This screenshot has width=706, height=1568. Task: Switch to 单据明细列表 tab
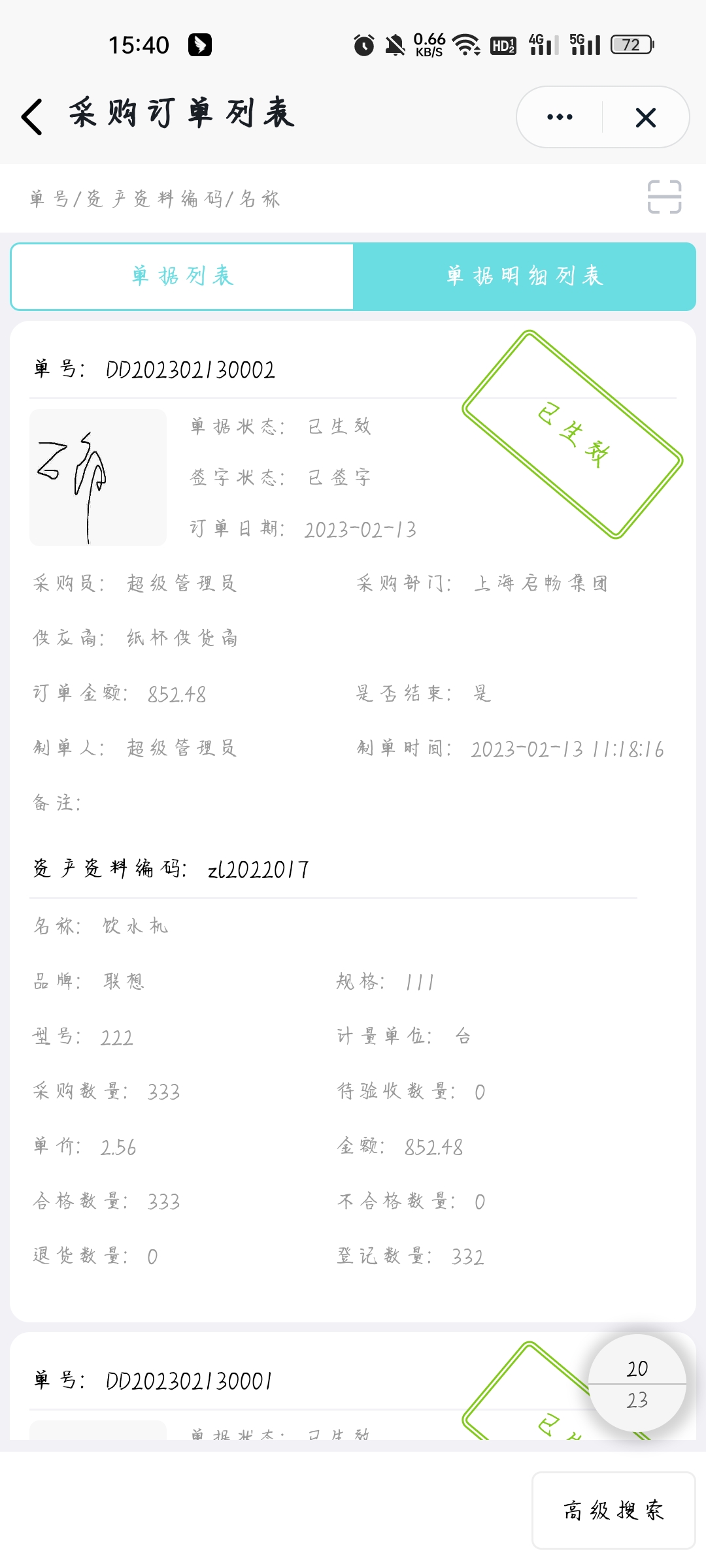pos(524,276)
